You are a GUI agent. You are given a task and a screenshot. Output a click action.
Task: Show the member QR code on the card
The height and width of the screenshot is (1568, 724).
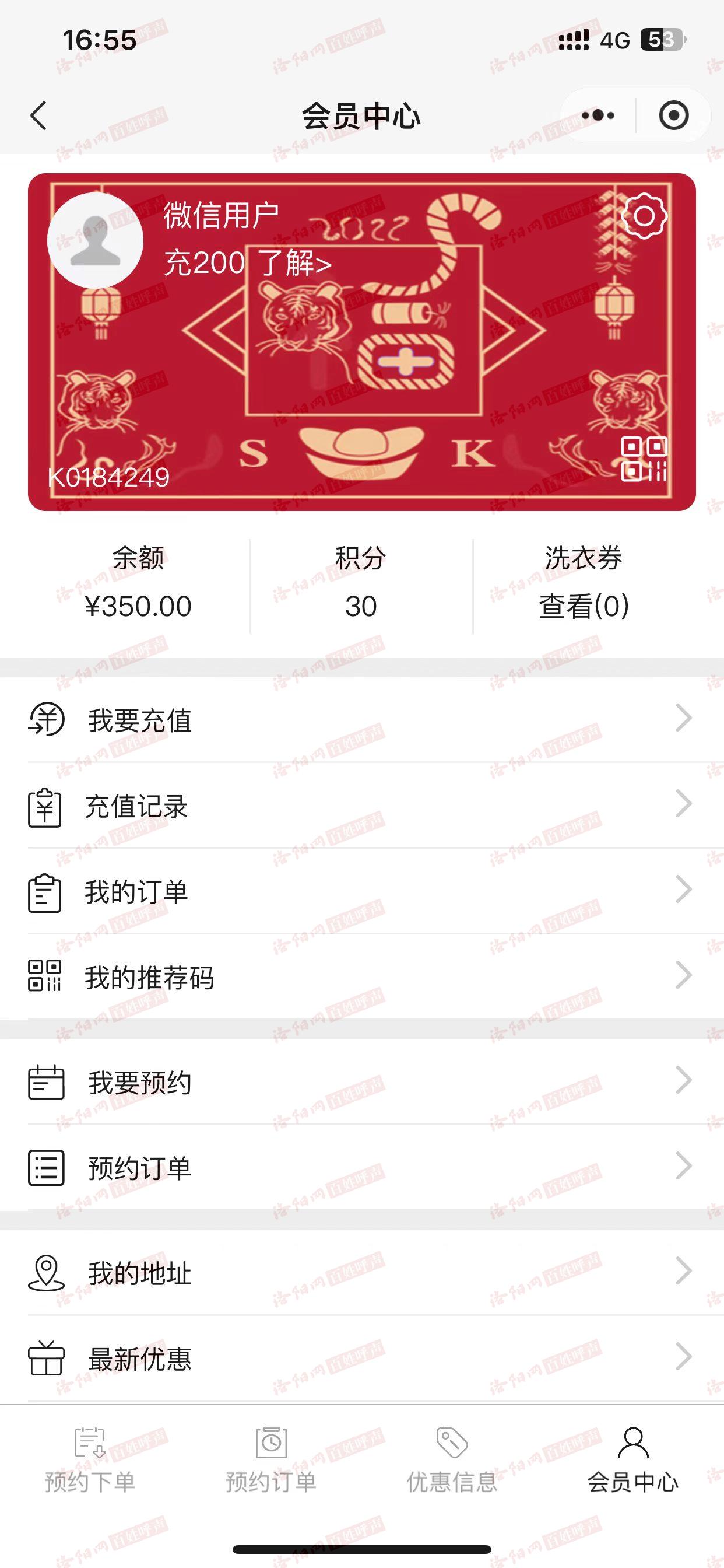pyautogui.click(x=644, y=459)
